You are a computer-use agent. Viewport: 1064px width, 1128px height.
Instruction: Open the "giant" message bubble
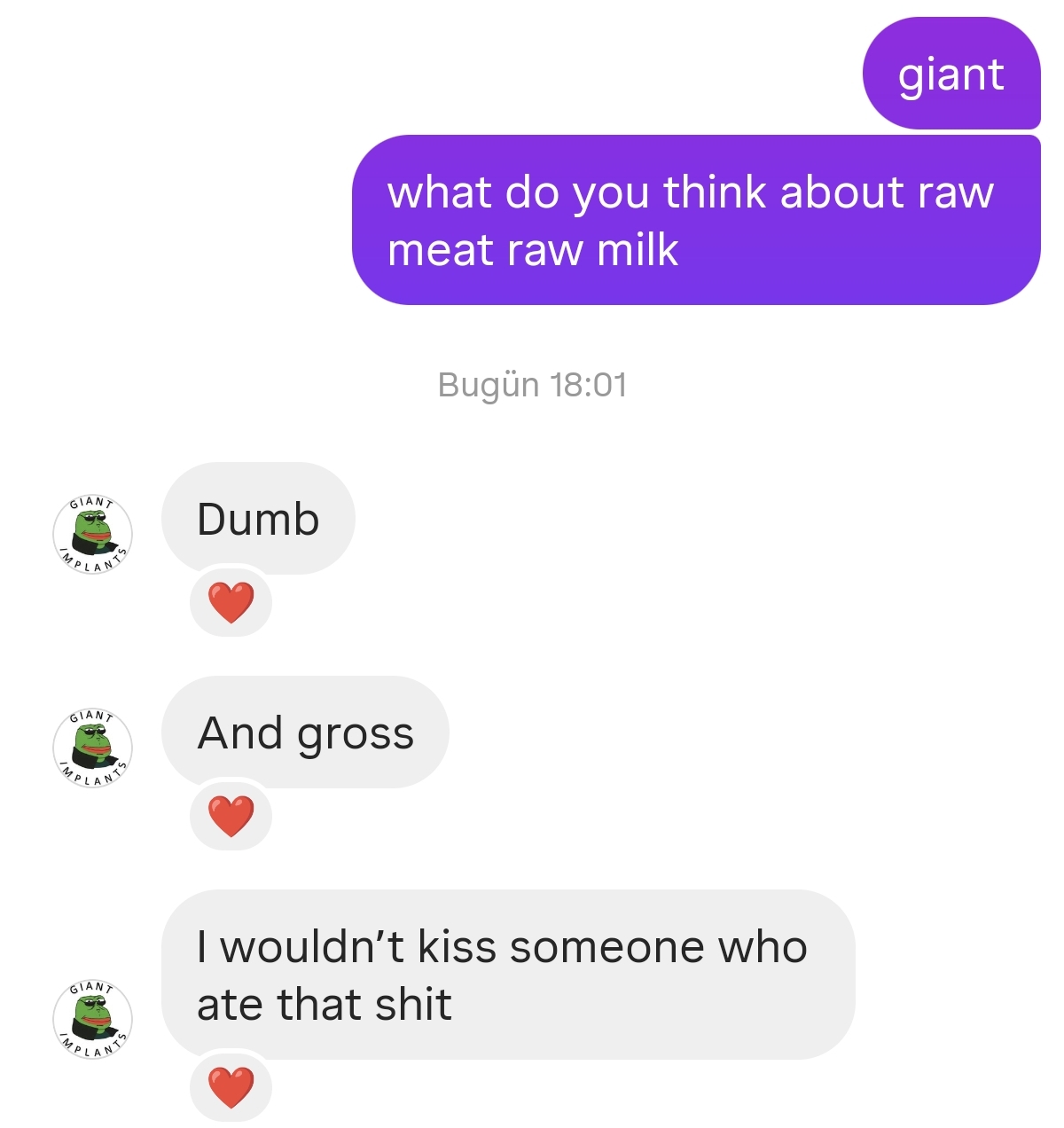(950, 76)
